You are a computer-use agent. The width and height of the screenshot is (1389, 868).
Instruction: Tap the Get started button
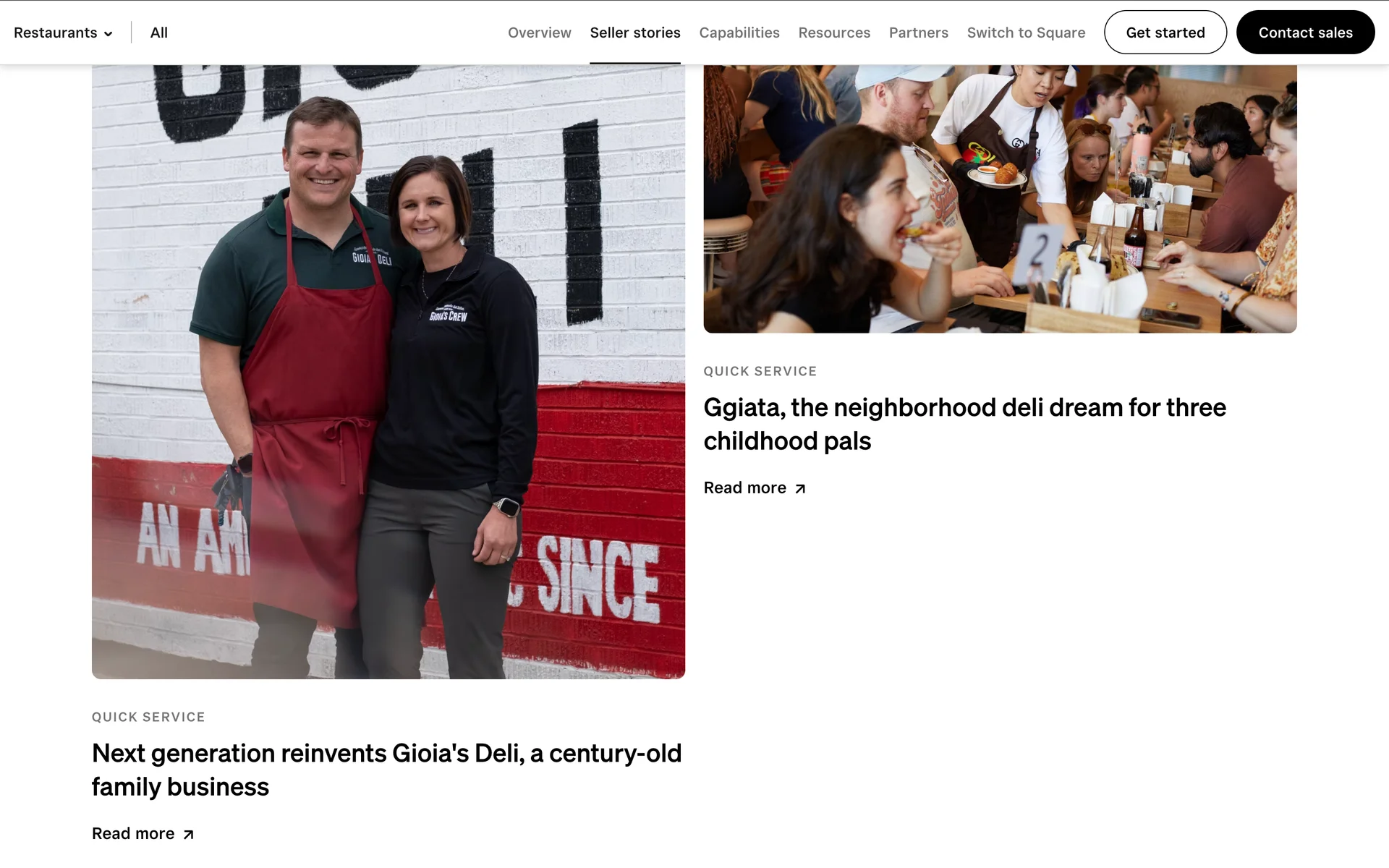click(1165, 33)
